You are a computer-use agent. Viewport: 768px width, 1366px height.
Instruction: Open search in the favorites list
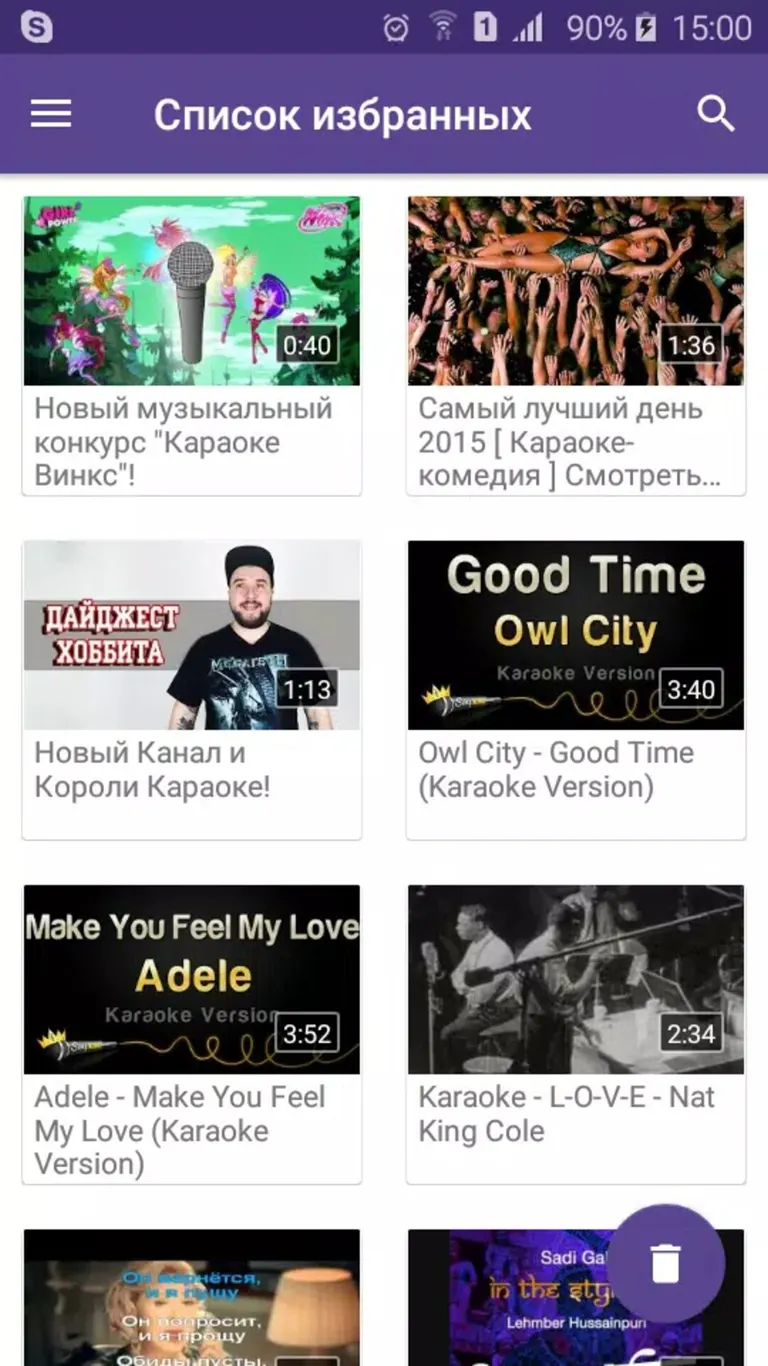(716, 114)
